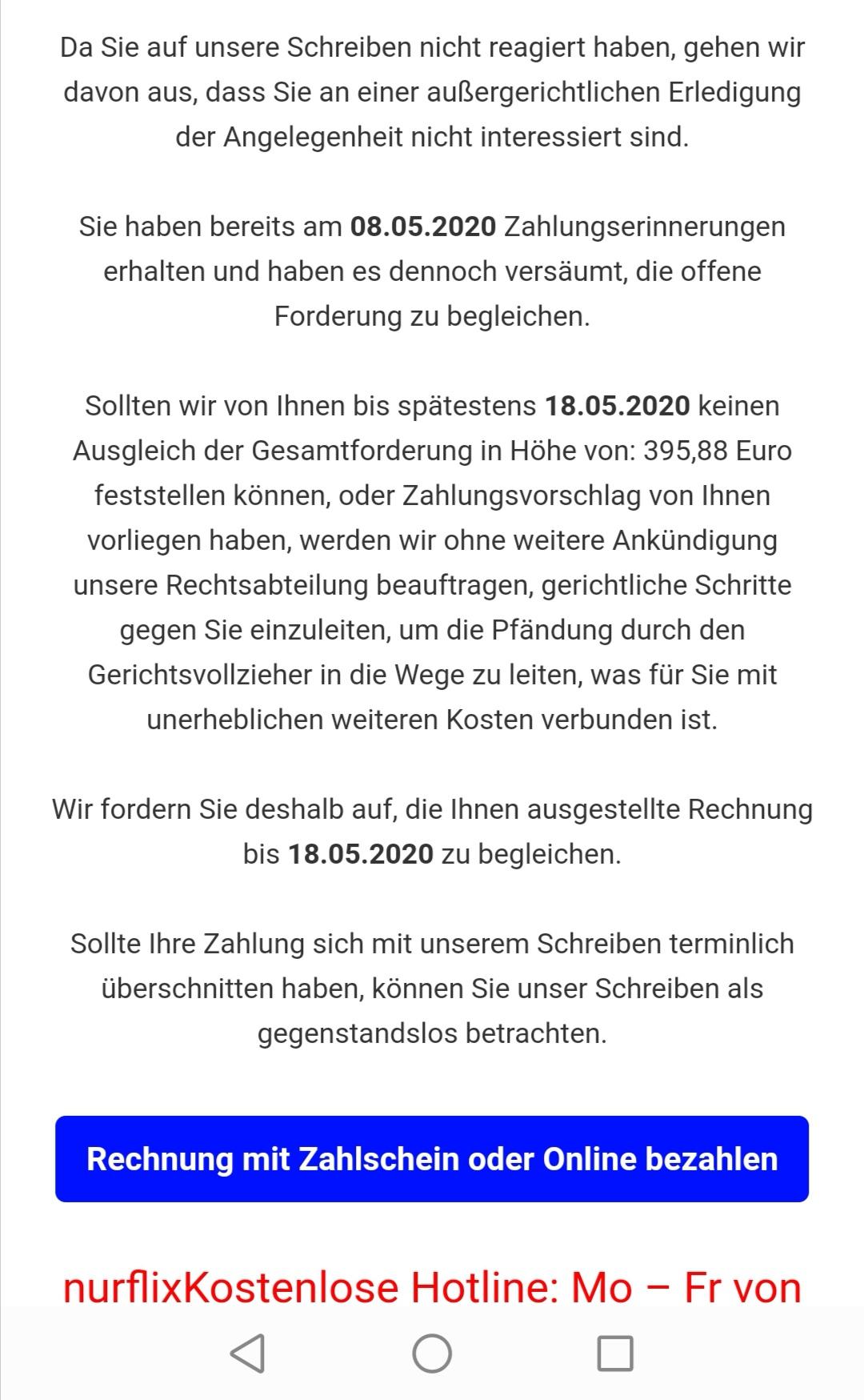Tap Rechnung mit Zahlschein oder Online bezahlen

coord(432,1158)
